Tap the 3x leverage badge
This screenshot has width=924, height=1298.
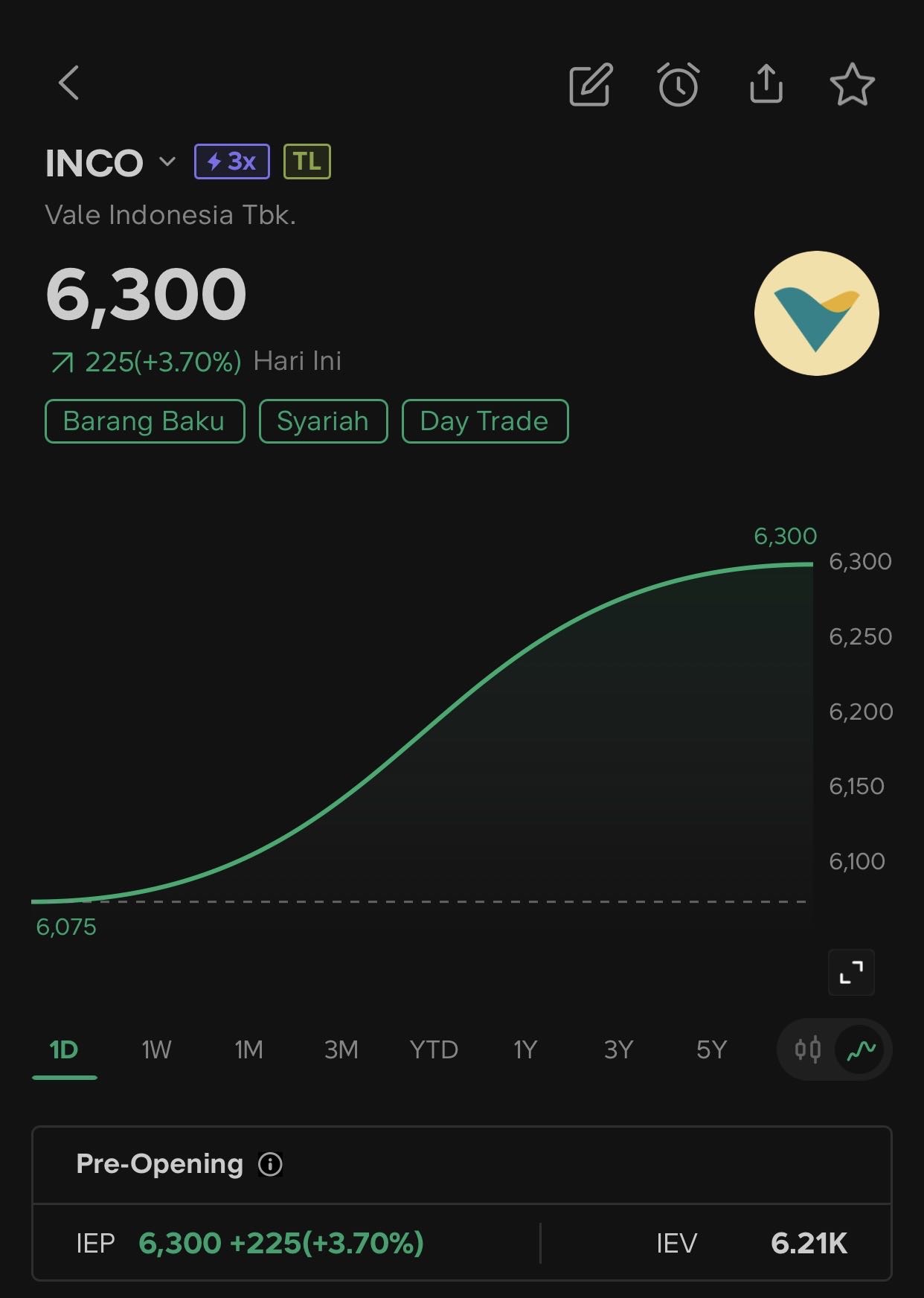[x=232, y=162]
